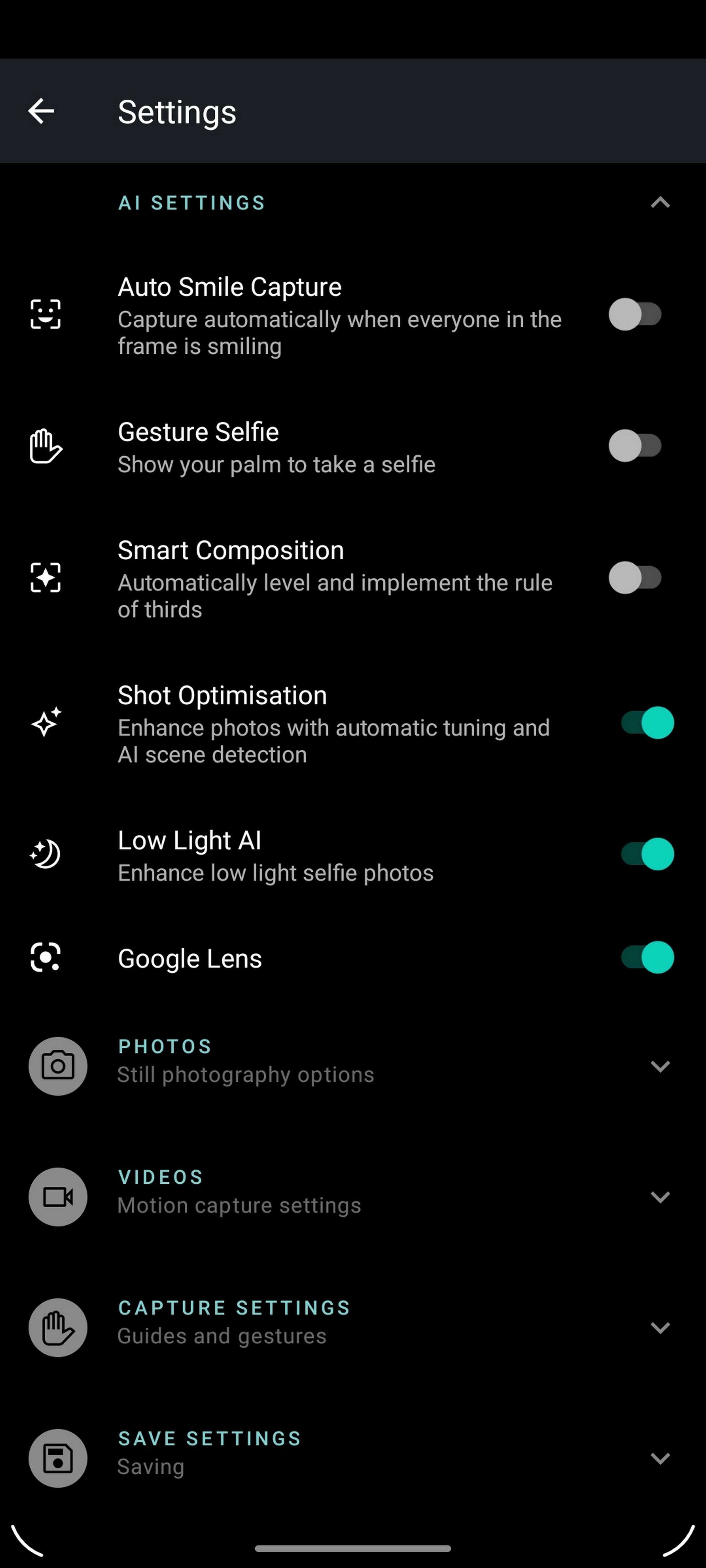Switch off Google Lens
The width and height of the screenshot is (706, 1568).
647,958
